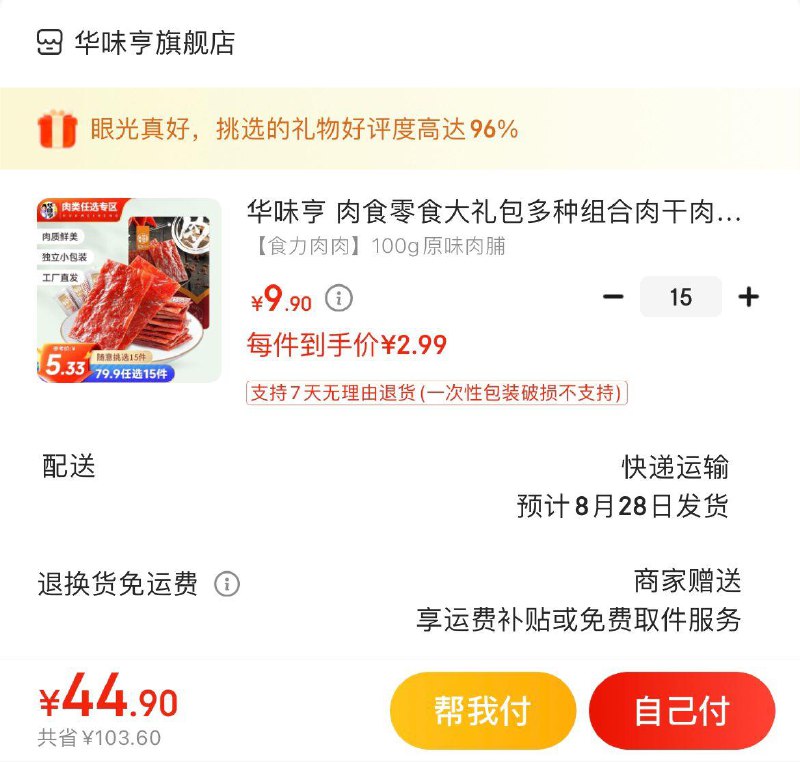This screenshot has height=762, width=800.
Task: Decrease item quantity with the minus button
Action: [614, 297]
